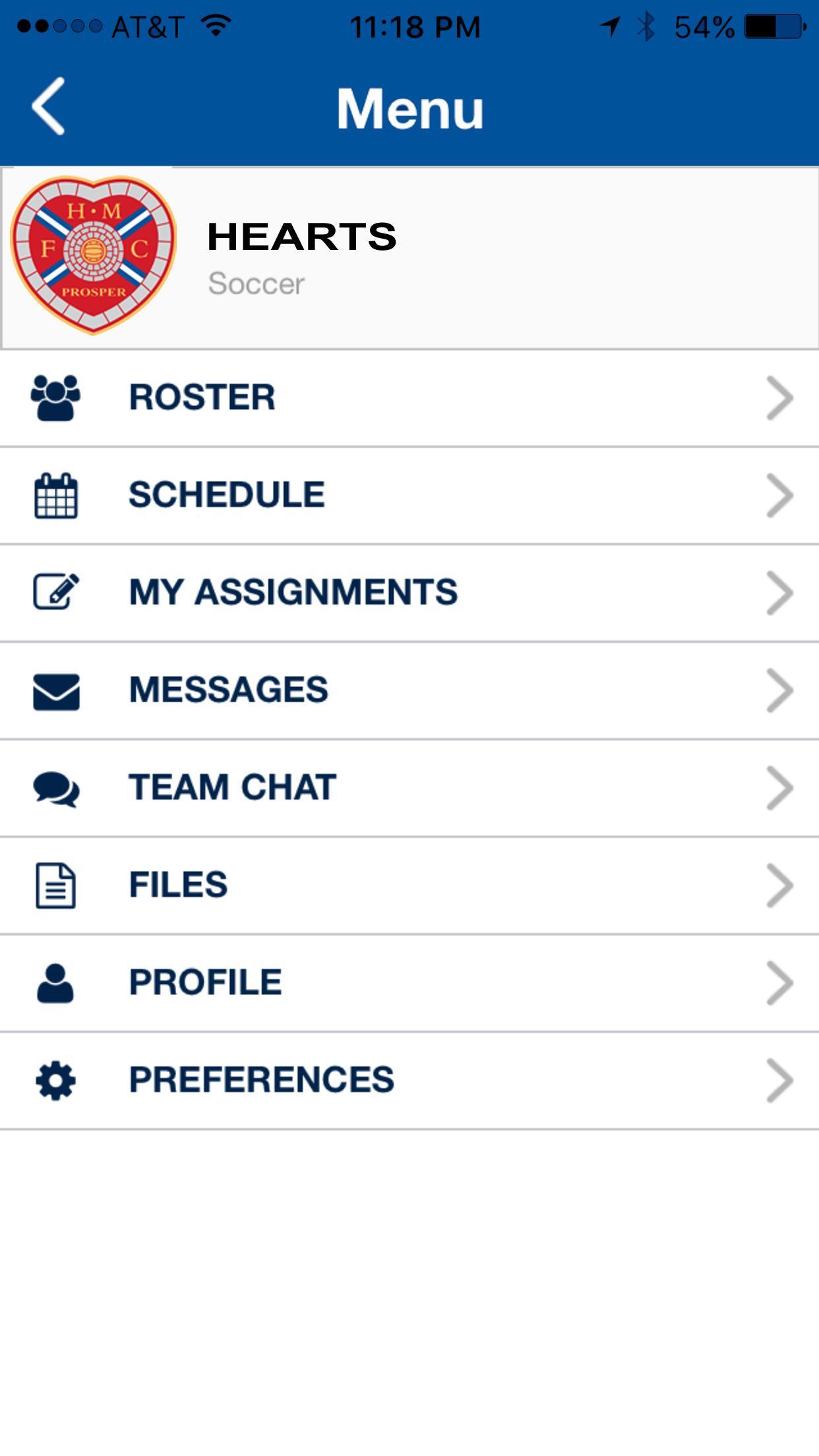
Task: Browse the Files section
Action: coord(409,886)
